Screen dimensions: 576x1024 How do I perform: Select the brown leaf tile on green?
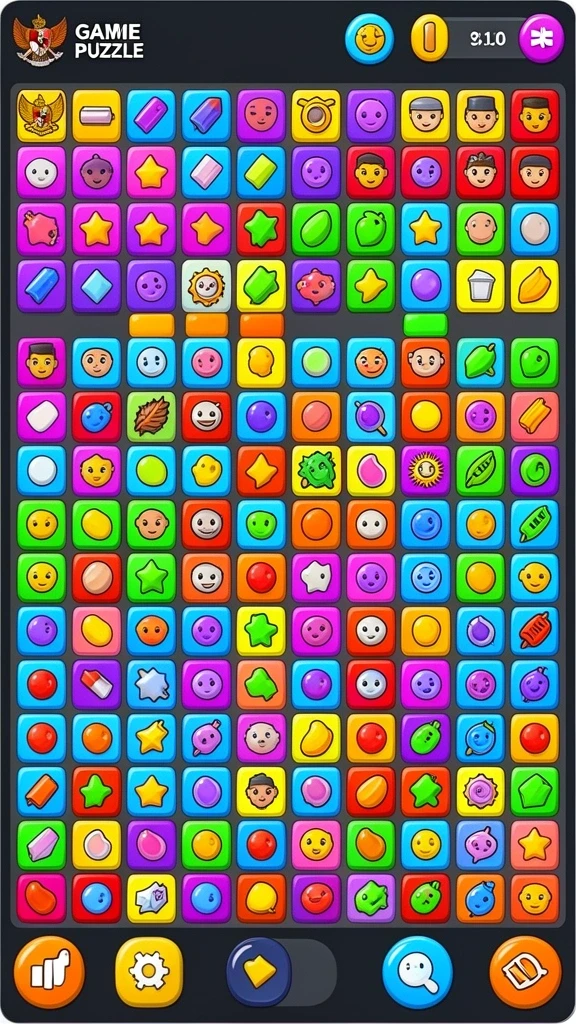[152, 416]
